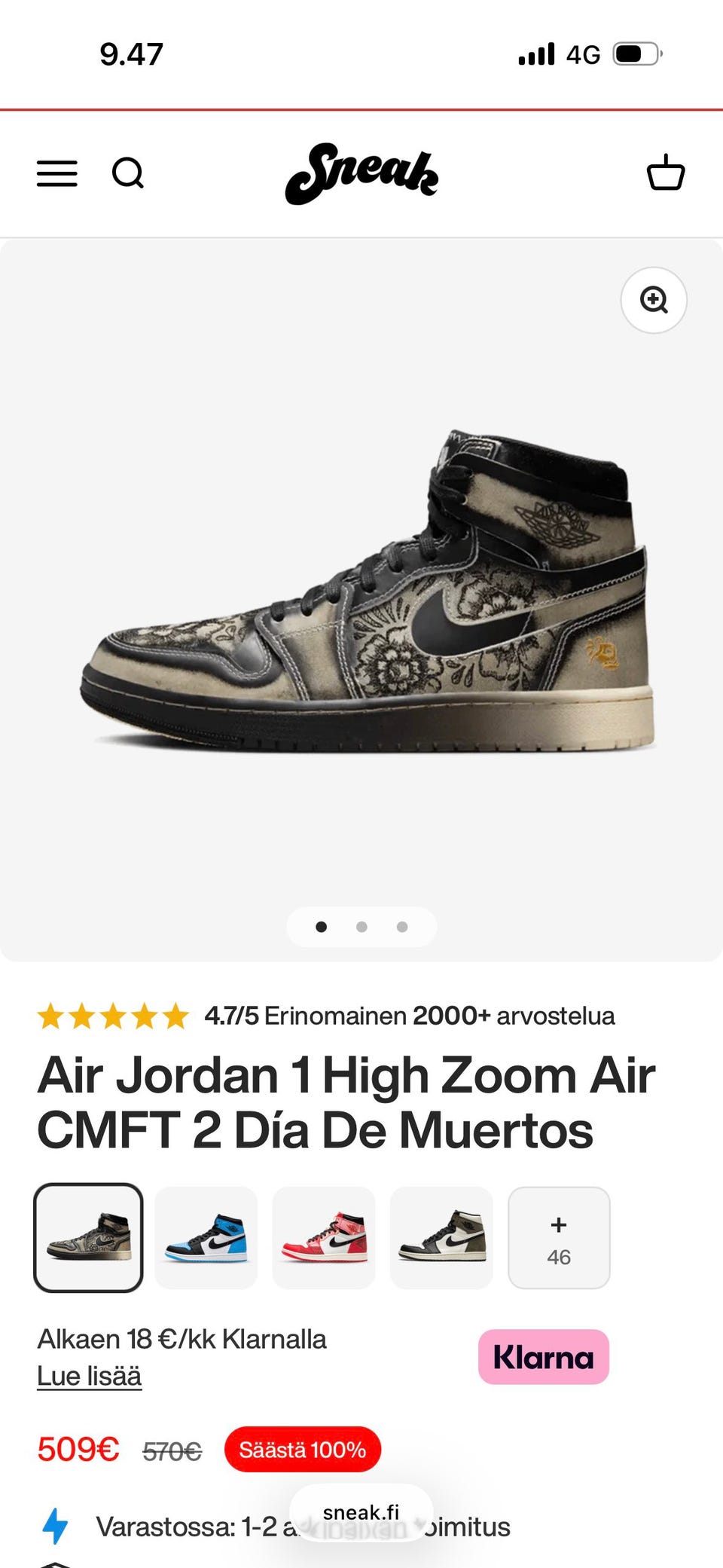Tap the sneak.fi address pill

click(361, 1512)
